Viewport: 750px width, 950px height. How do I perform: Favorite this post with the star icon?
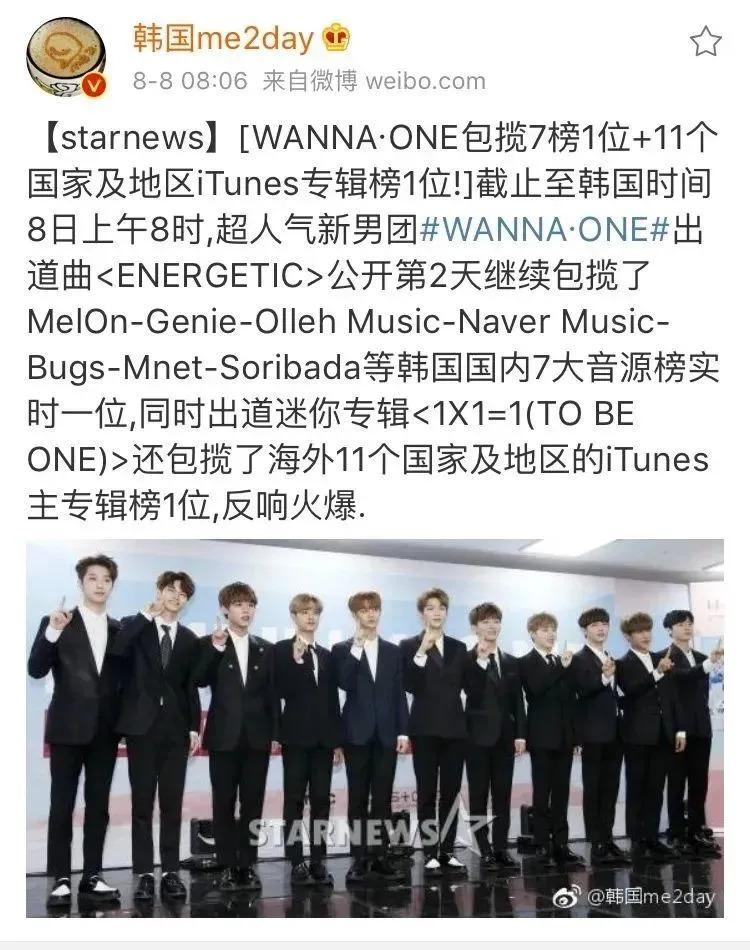click(x=706, y=41)
